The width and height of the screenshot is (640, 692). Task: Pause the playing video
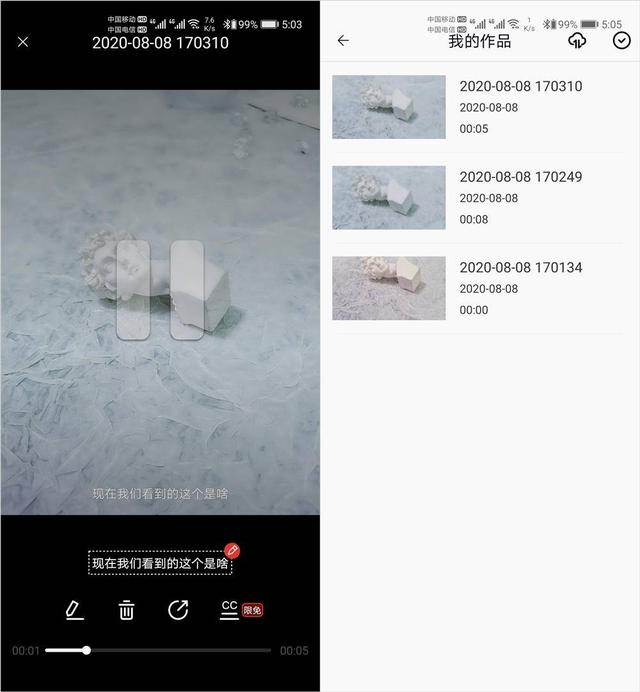(160, 290)
